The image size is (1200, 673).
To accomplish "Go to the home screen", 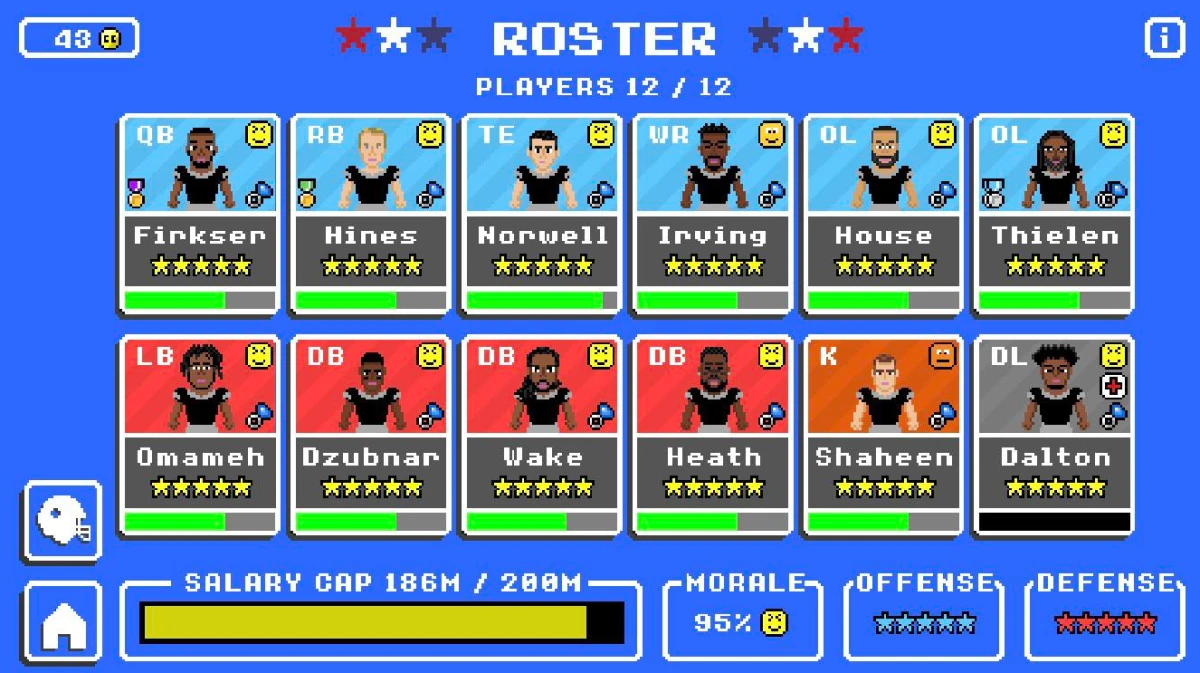I will (x=63, y=621).
